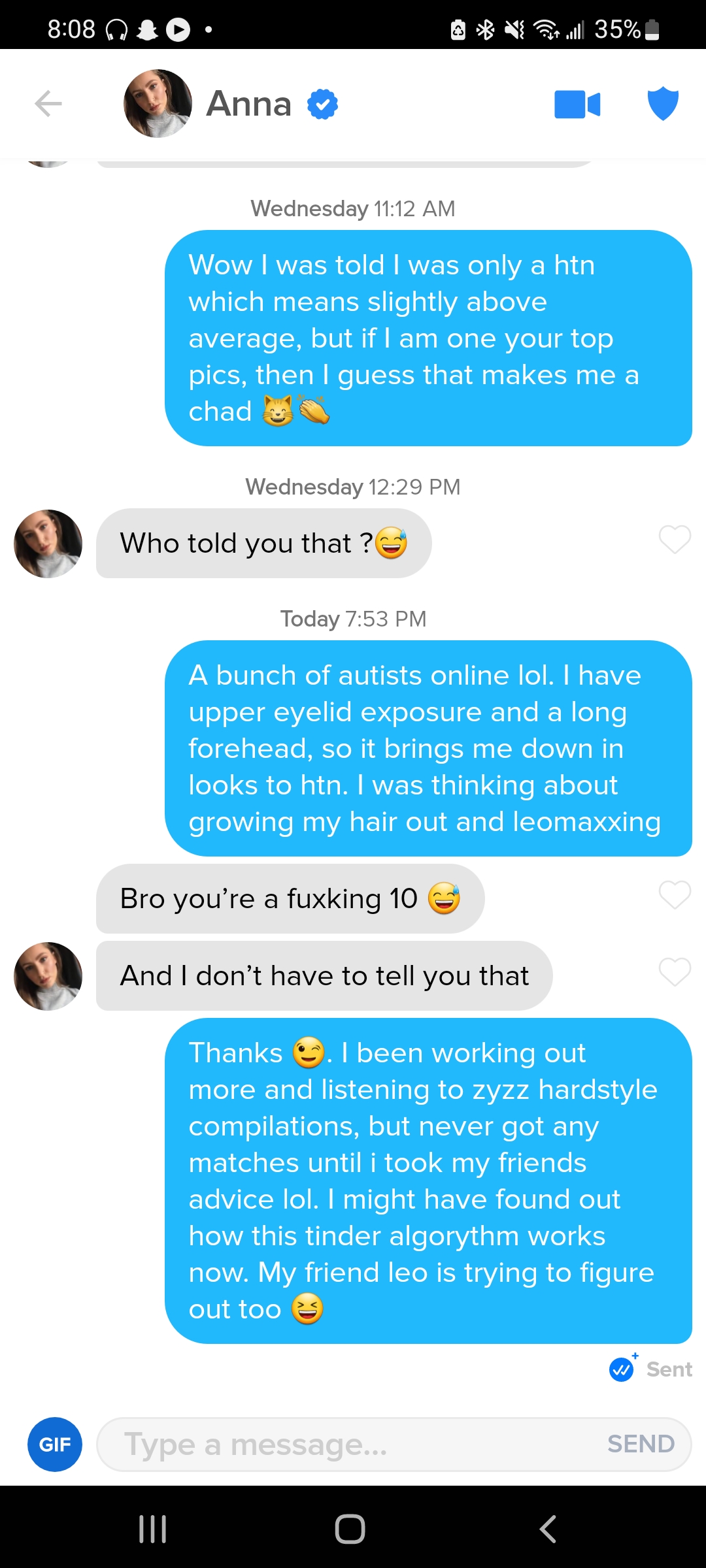
Task: Like the "Who told you that ?" message
Action: point(675,540)
